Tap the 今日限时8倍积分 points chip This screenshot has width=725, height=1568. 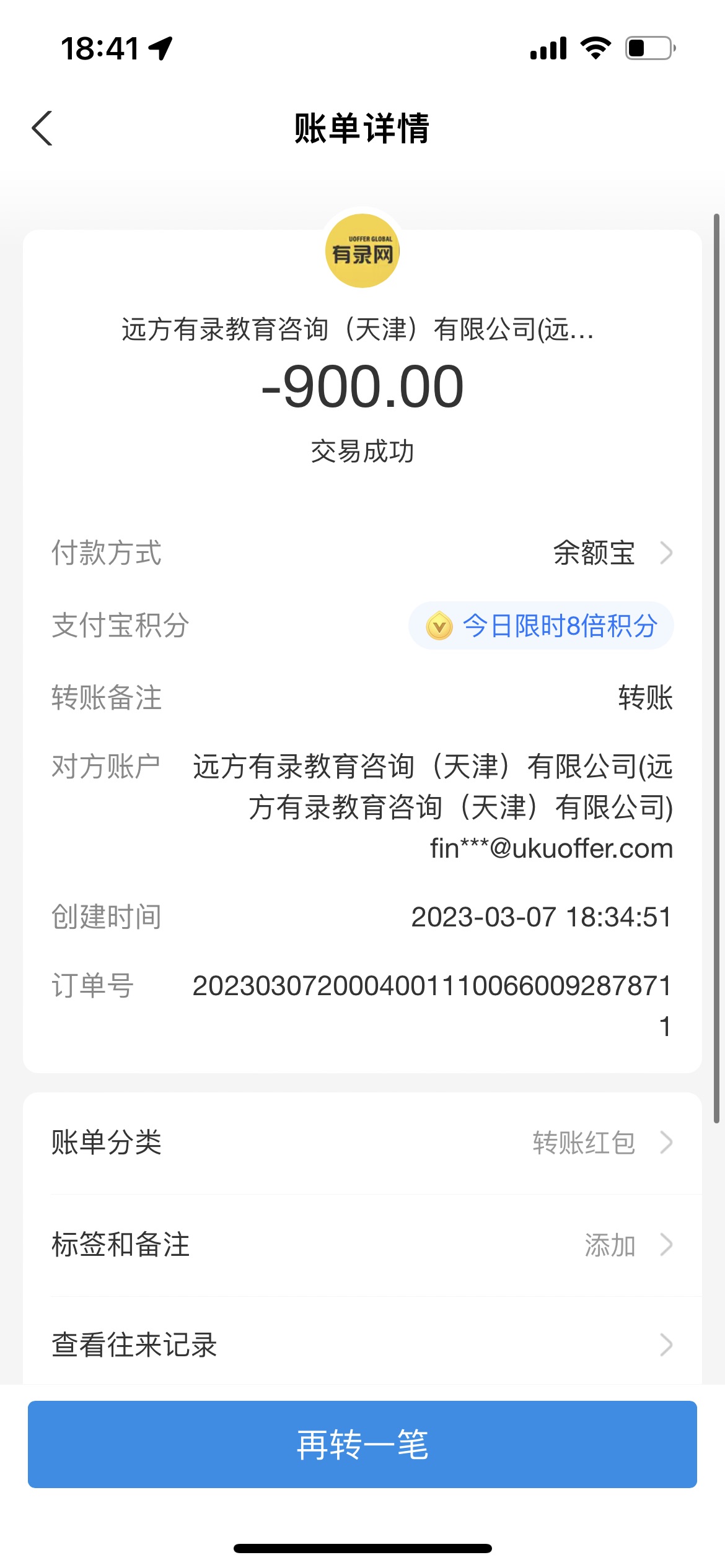click(x=541, y=625)
